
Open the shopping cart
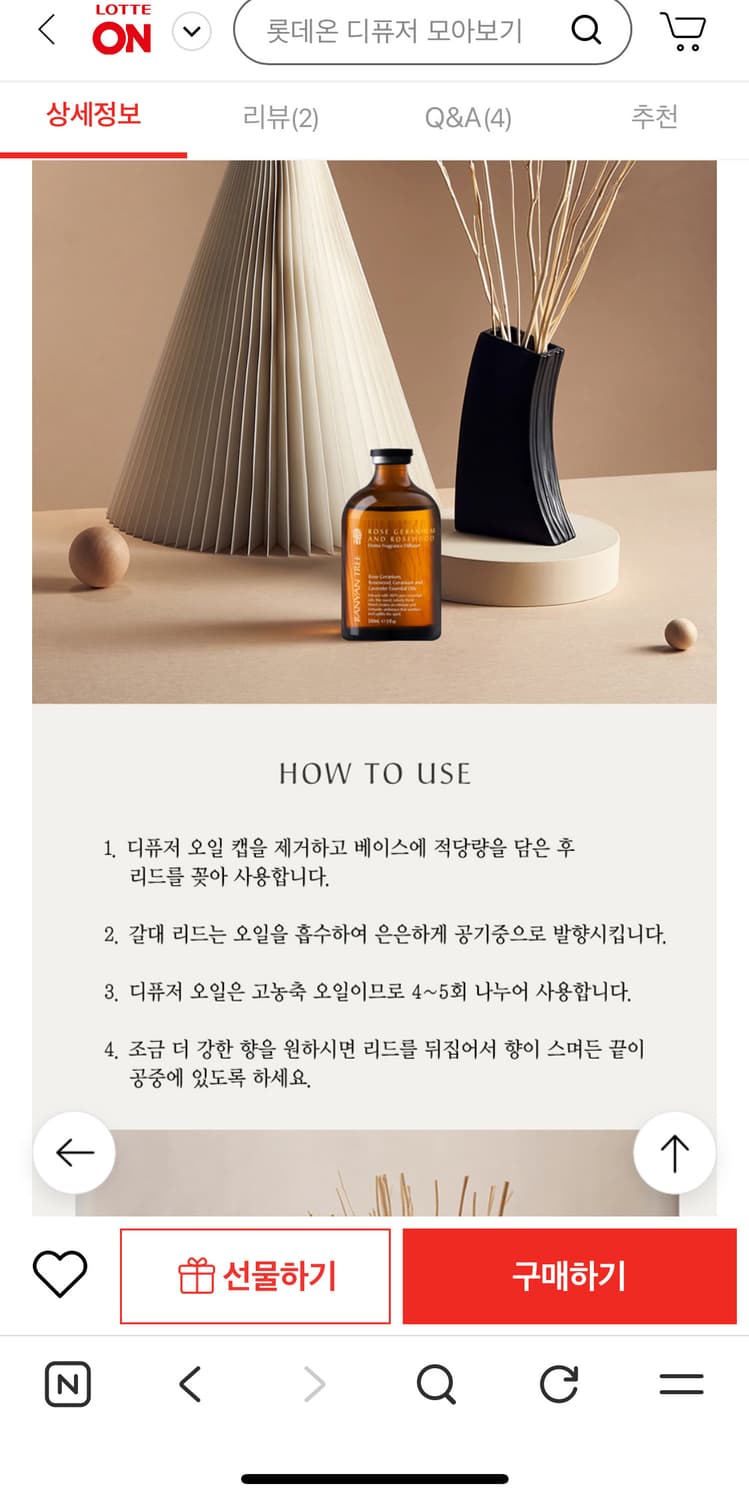click(x=682, y=30)
